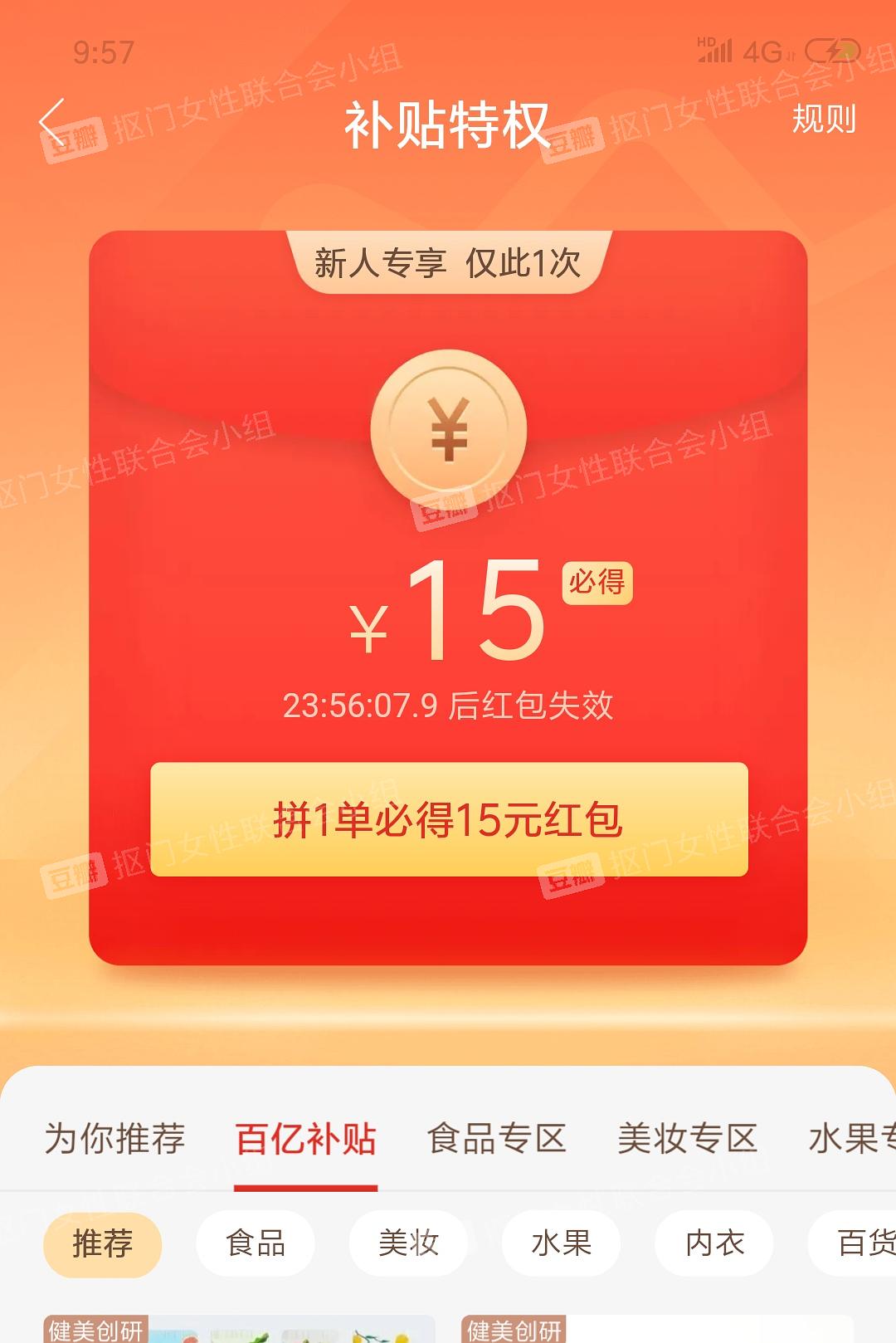Image resolution: width=896 pixels, height=1343 pixels.
Task: Open the 规则 rules page
Action: click(x=823, y=120)
